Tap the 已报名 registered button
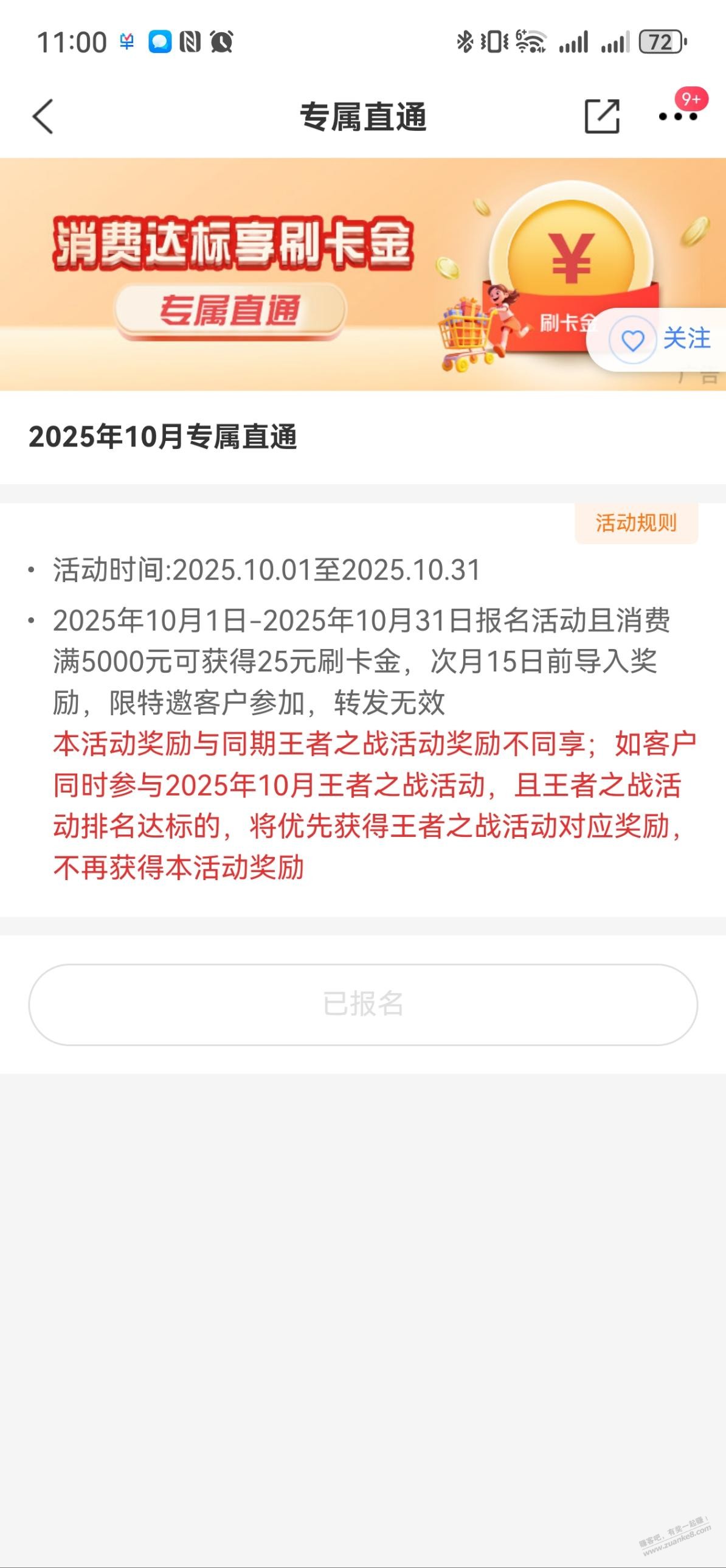This screenshot has height=1568, width=726. click(362, 1004)
